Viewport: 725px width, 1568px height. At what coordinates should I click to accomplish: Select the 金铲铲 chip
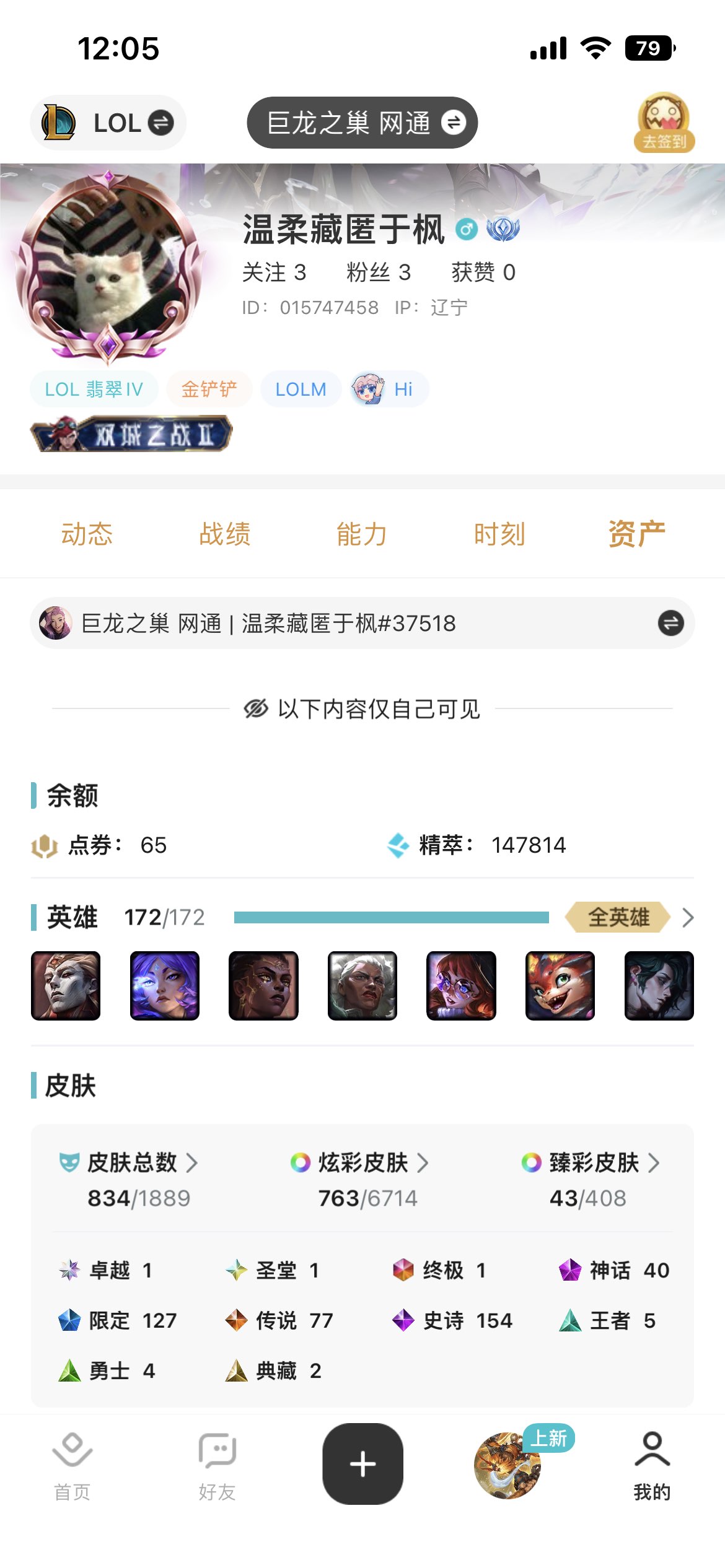point(209,389)
